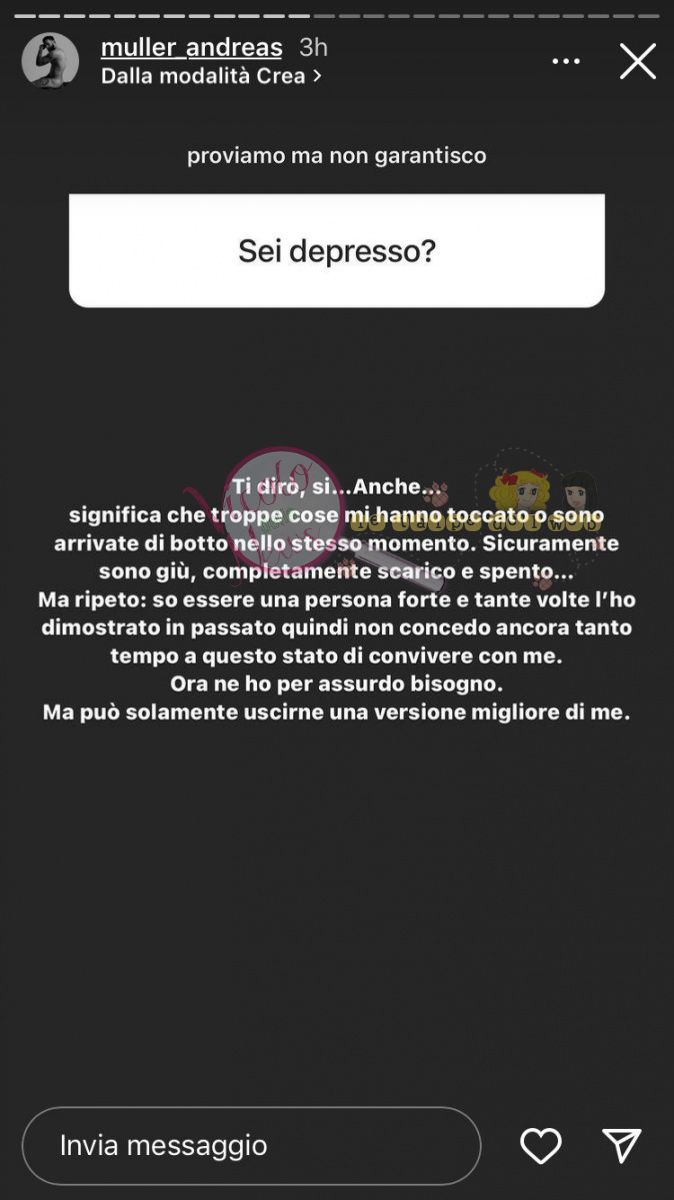The width and height of the screenshot is (674, 1200).
Task: Share the story via paper plane icon
Action: 621,1145
